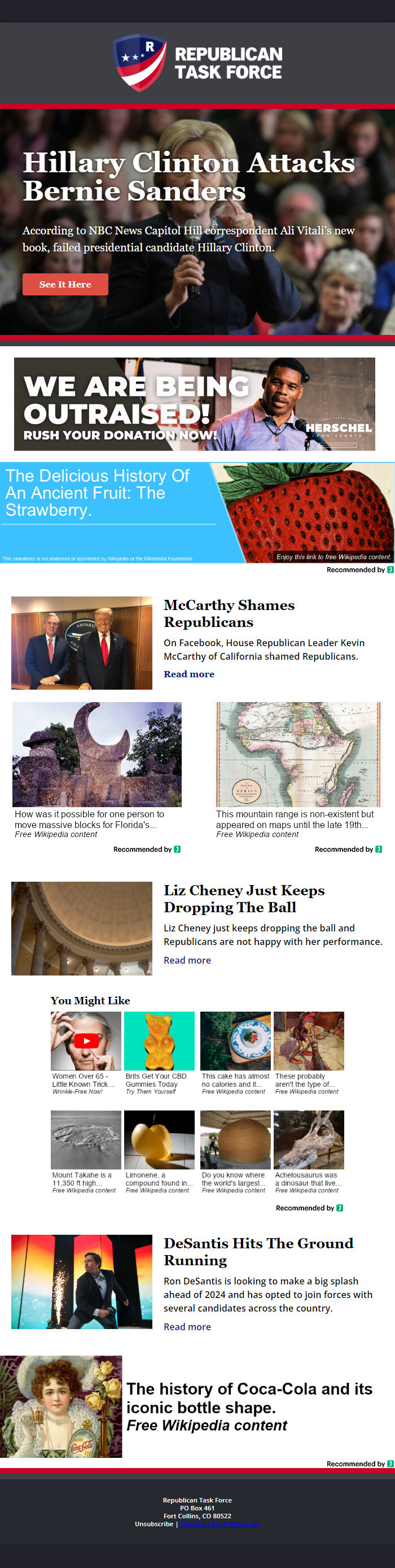Read more about McCarthy Shames Republicans

(x=188, y=674)
